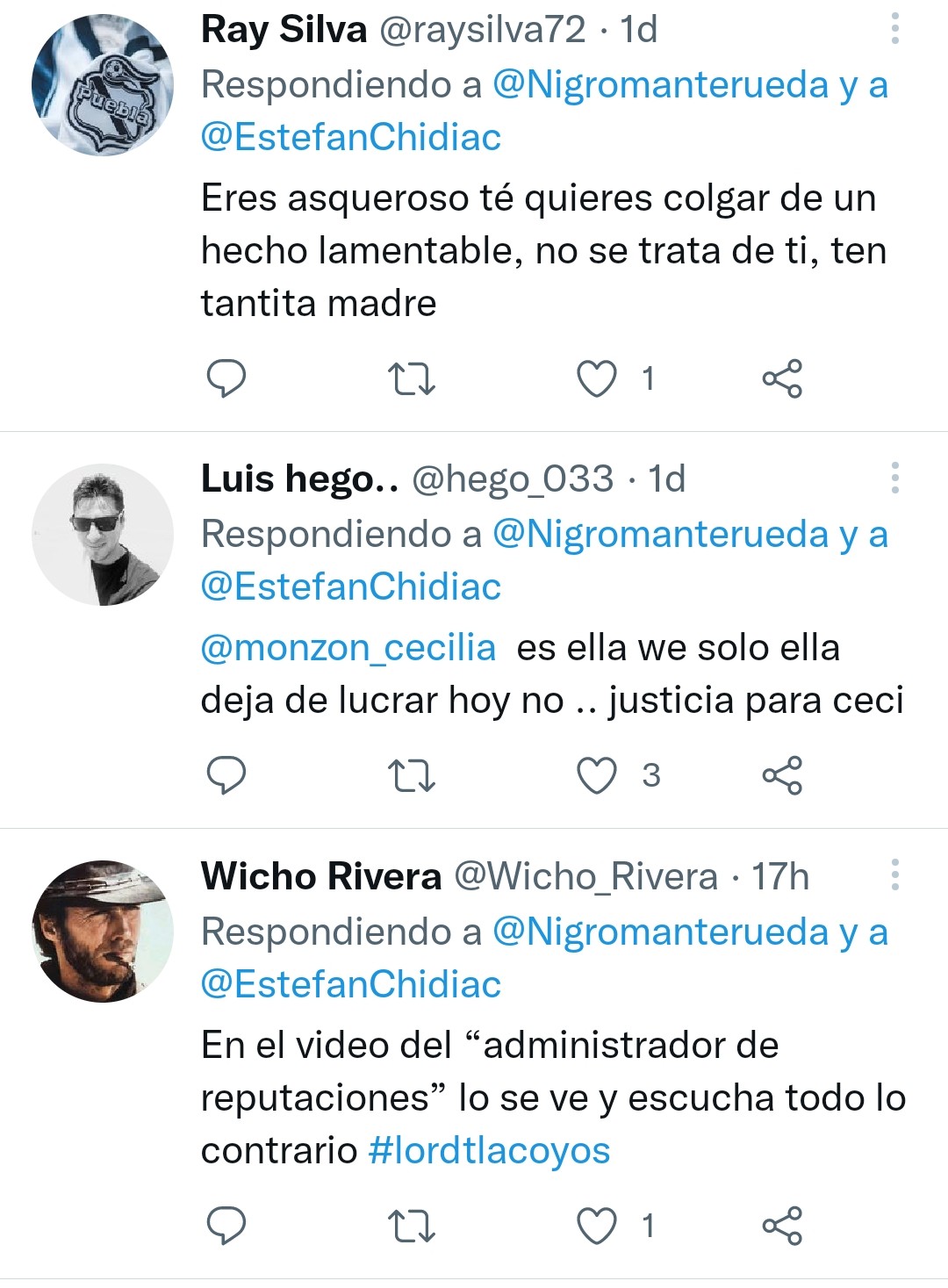Retweet Wicho Rivera's reply
948x1288 pixels.
(411, 1226)
